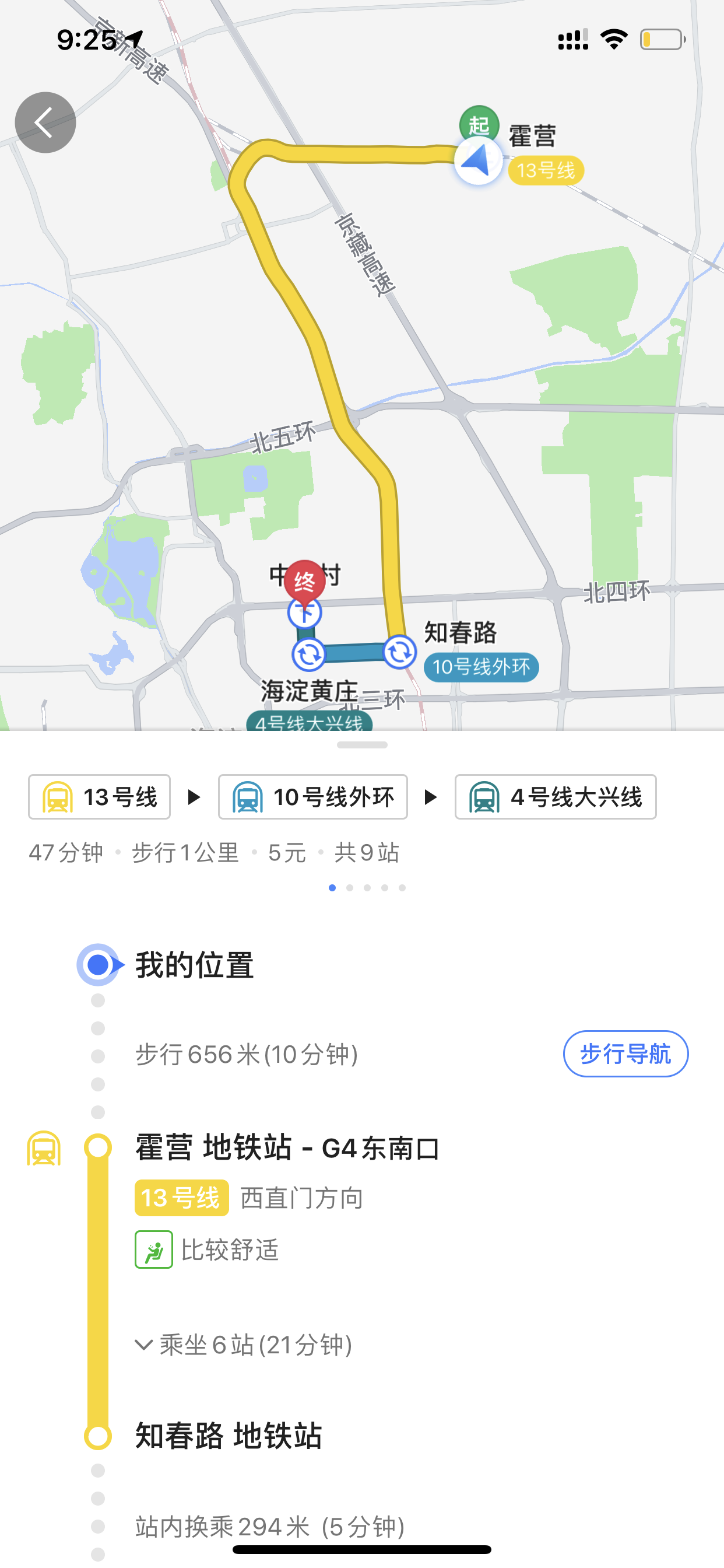The width and height of the screenshot is (724, 1568).
Task: Open the 霍营 地铁站 G4东南口 step
Action: (x=287, y=1148)
